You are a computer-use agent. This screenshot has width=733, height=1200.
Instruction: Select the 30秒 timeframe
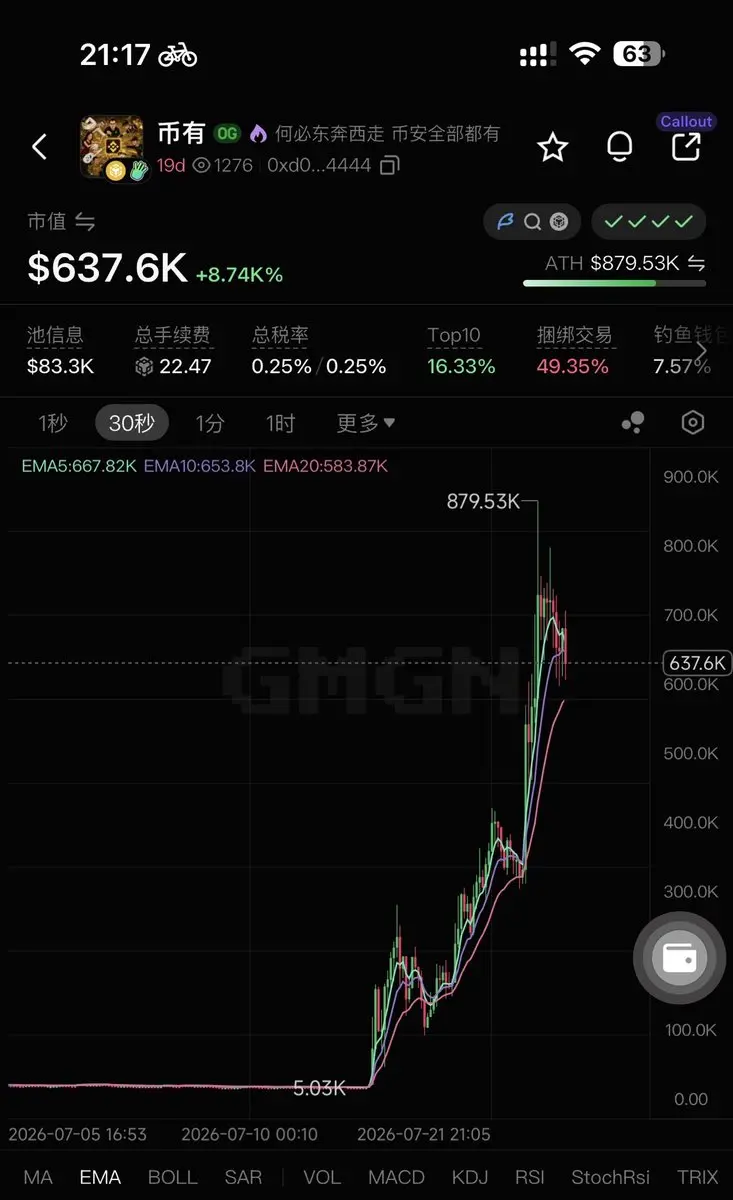pyautogui.click(x=131, y=423)
